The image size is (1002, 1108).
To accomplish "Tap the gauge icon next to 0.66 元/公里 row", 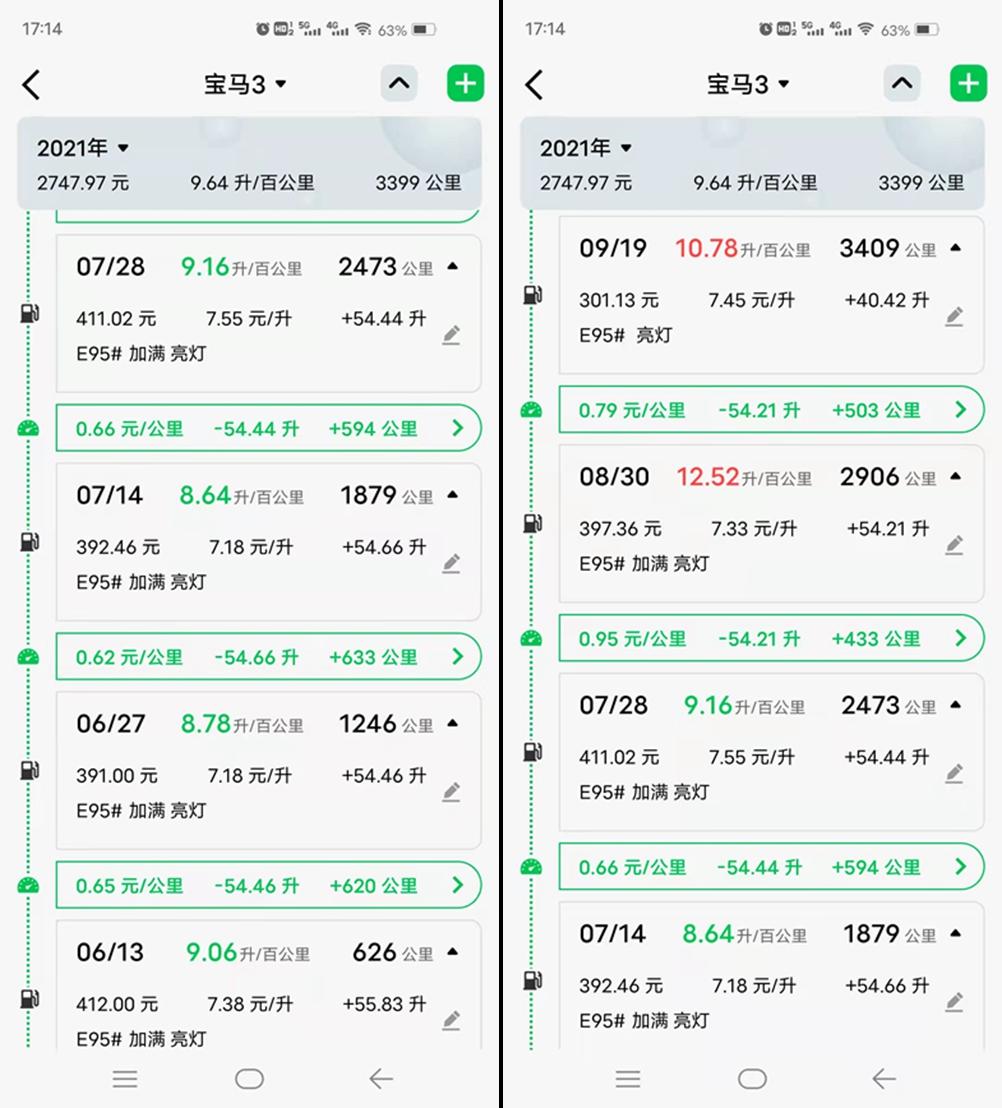I will (30, 427).
